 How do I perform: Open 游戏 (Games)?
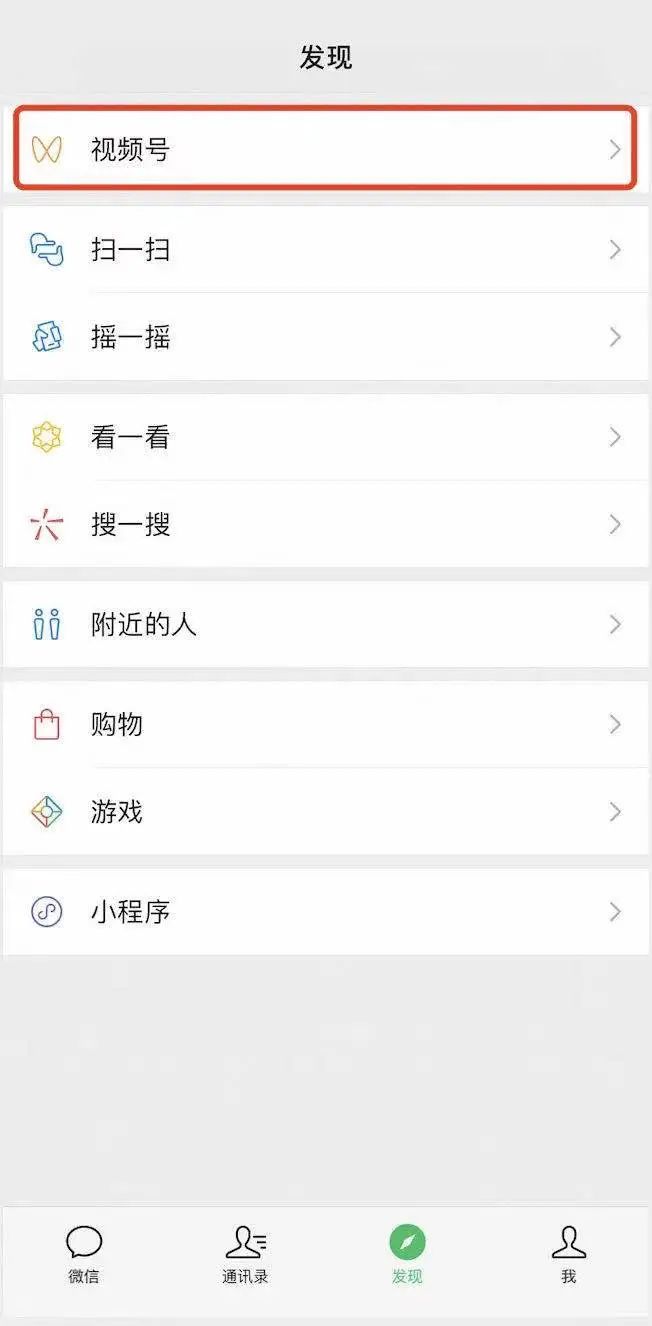[x=325, y=811]
